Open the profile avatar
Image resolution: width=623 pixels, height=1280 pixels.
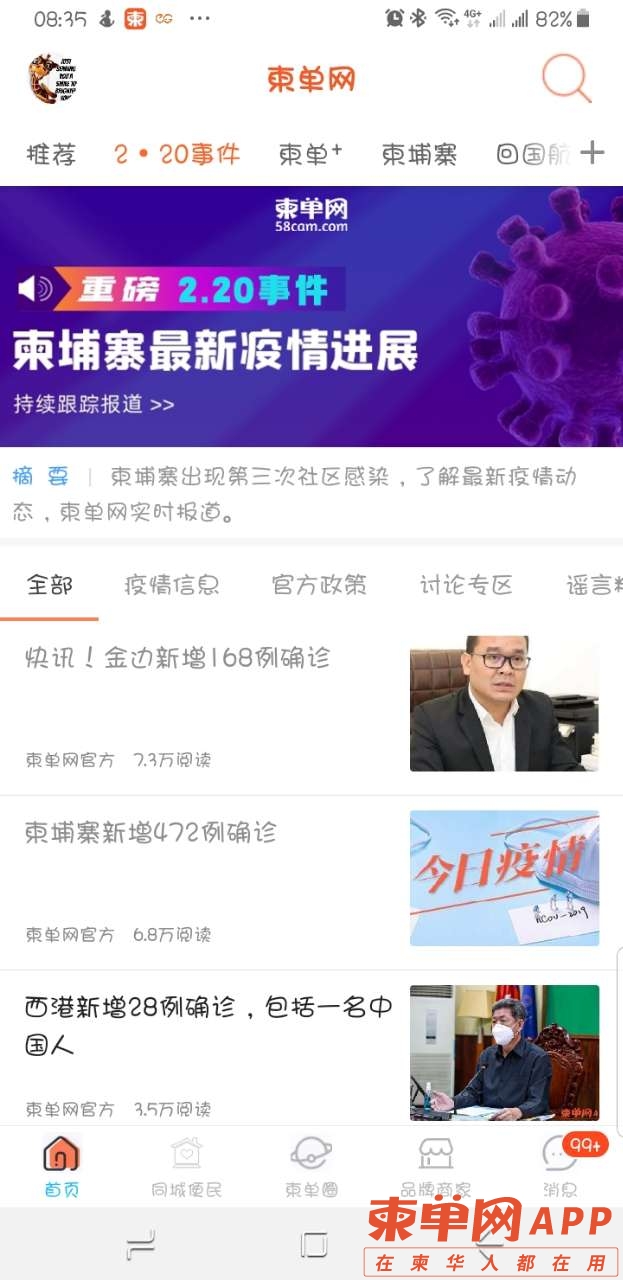(52, 79)
